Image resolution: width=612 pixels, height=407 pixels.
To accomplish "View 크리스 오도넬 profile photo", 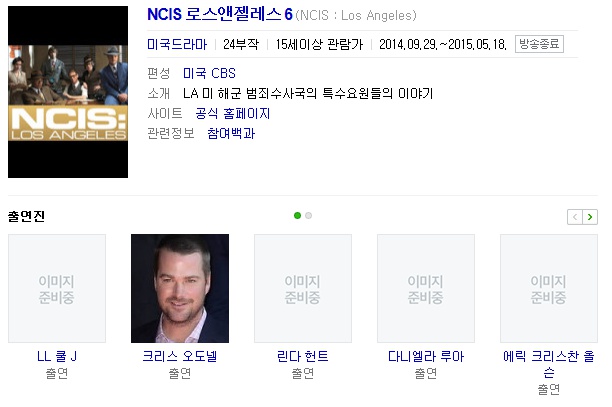I will tap(180, 288).
